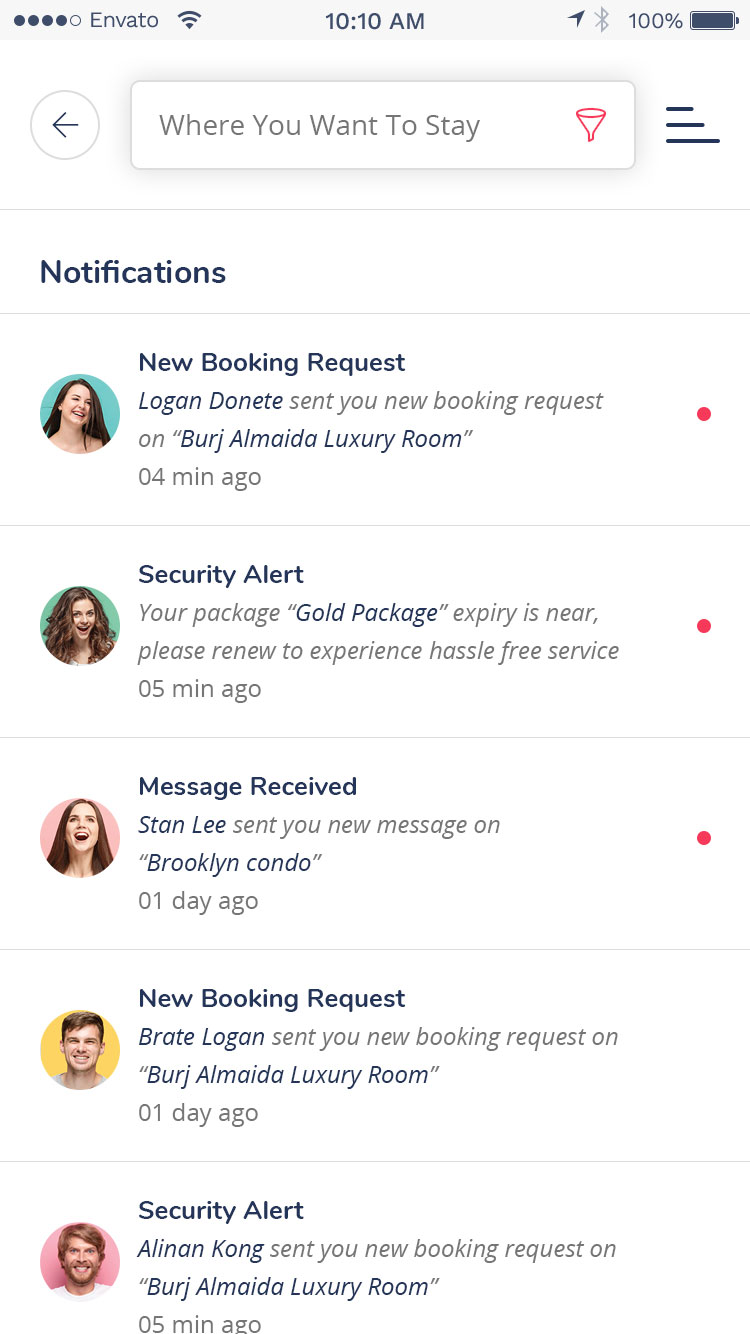This screenshot has height=1334, width=750.
Task: Open Logan Donete's booking request notification
Action: pos(375,420)
